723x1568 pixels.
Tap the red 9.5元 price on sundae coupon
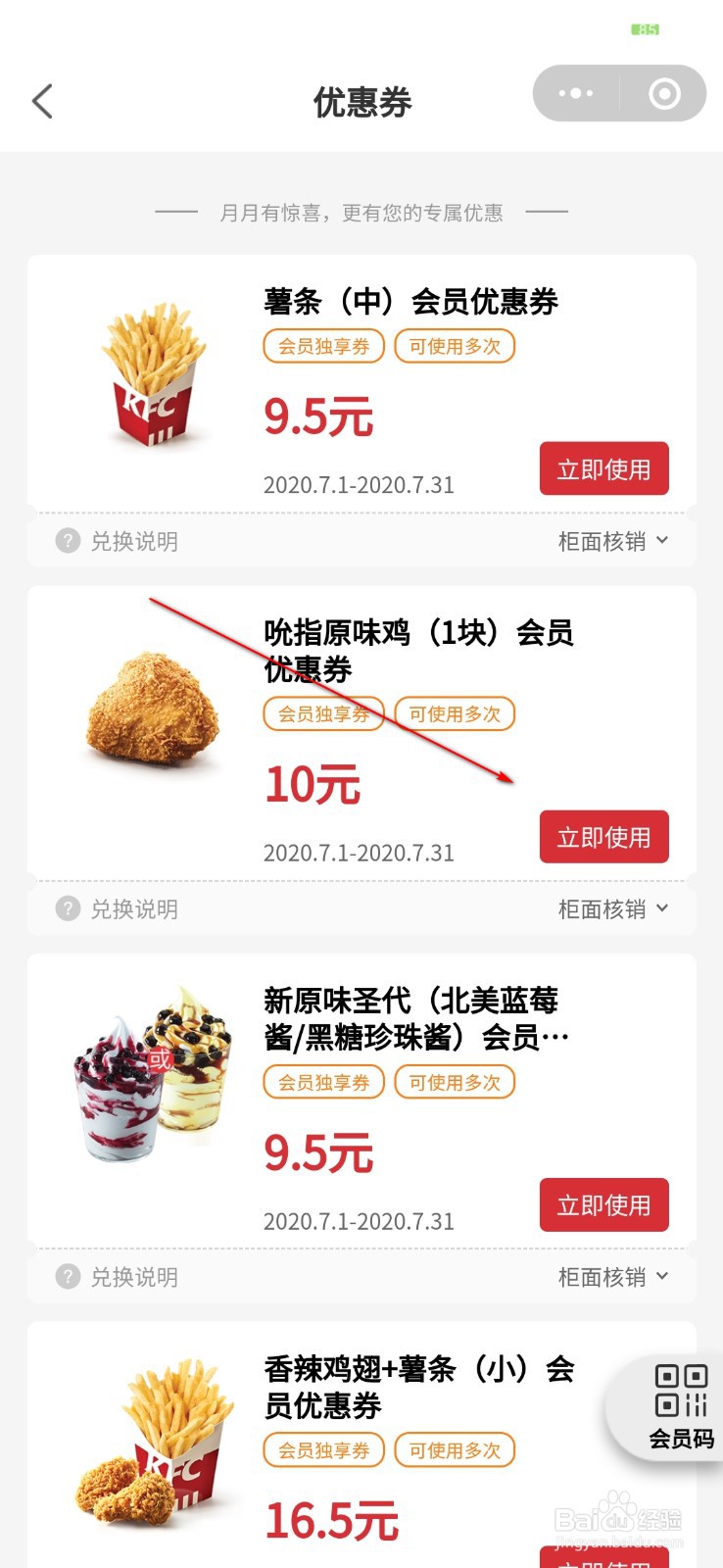point(319,1154)
